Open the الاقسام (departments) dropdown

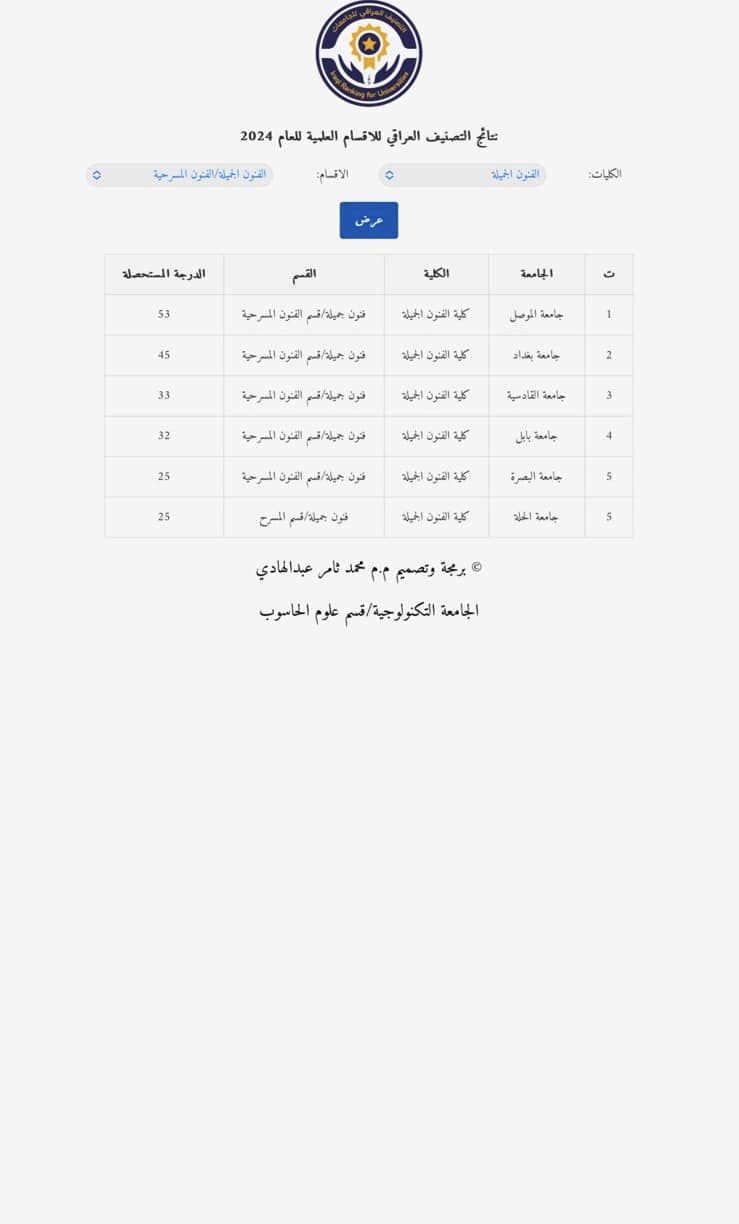[179, 175]
